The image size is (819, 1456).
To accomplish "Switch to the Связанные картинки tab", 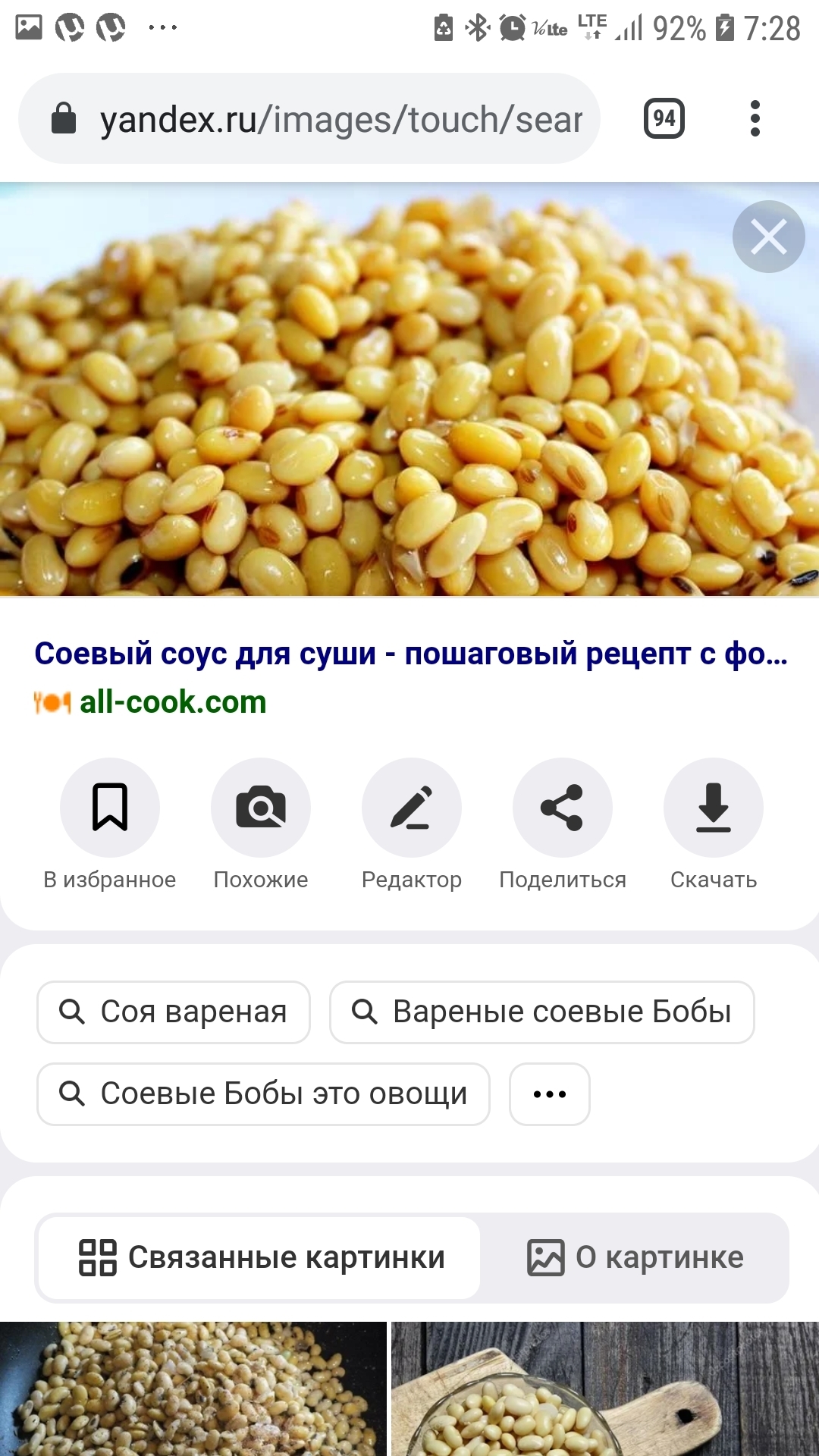I will coord(259,1257).
